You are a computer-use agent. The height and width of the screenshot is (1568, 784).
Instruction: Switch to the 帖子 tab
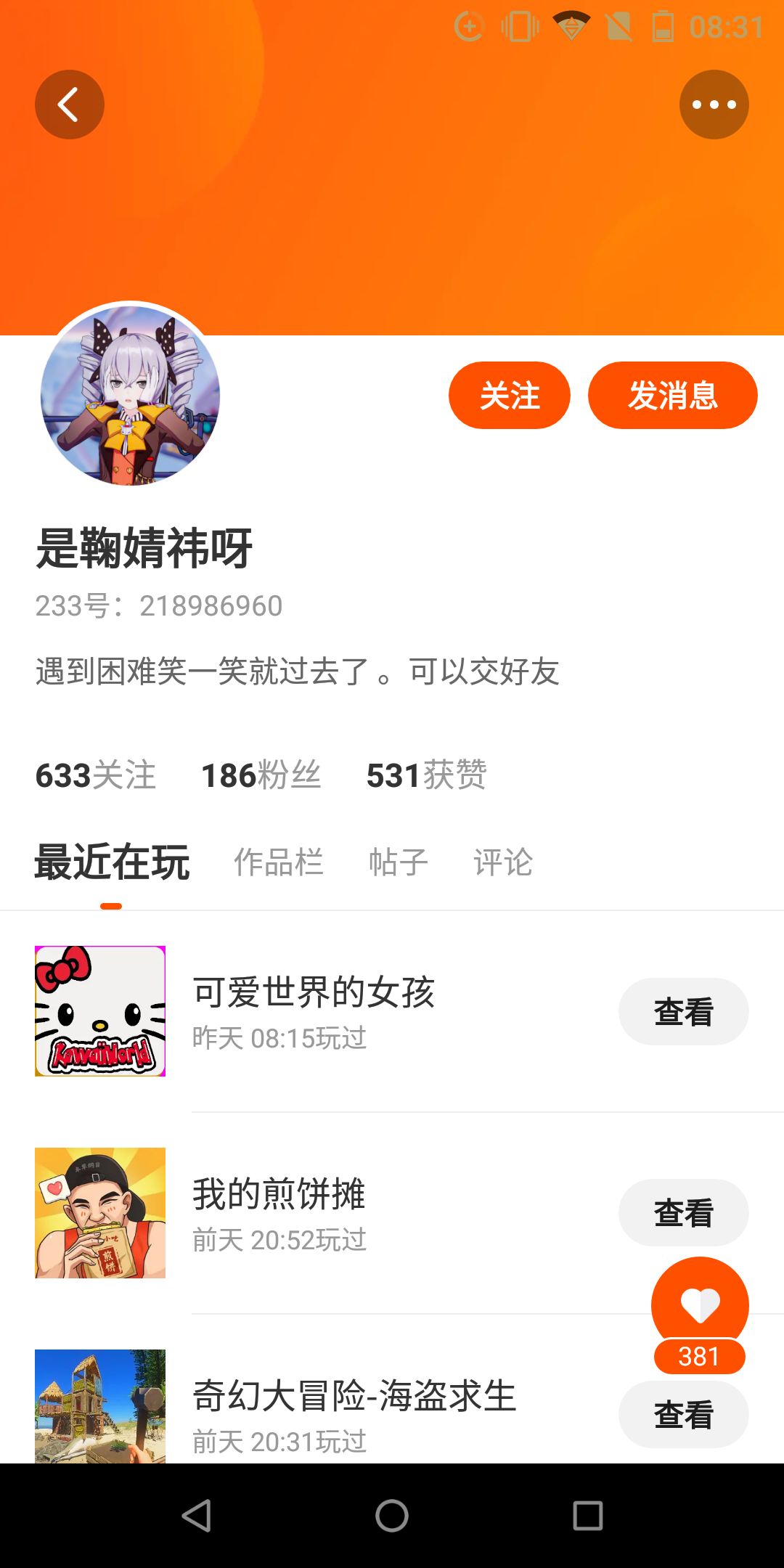(399, 862)
